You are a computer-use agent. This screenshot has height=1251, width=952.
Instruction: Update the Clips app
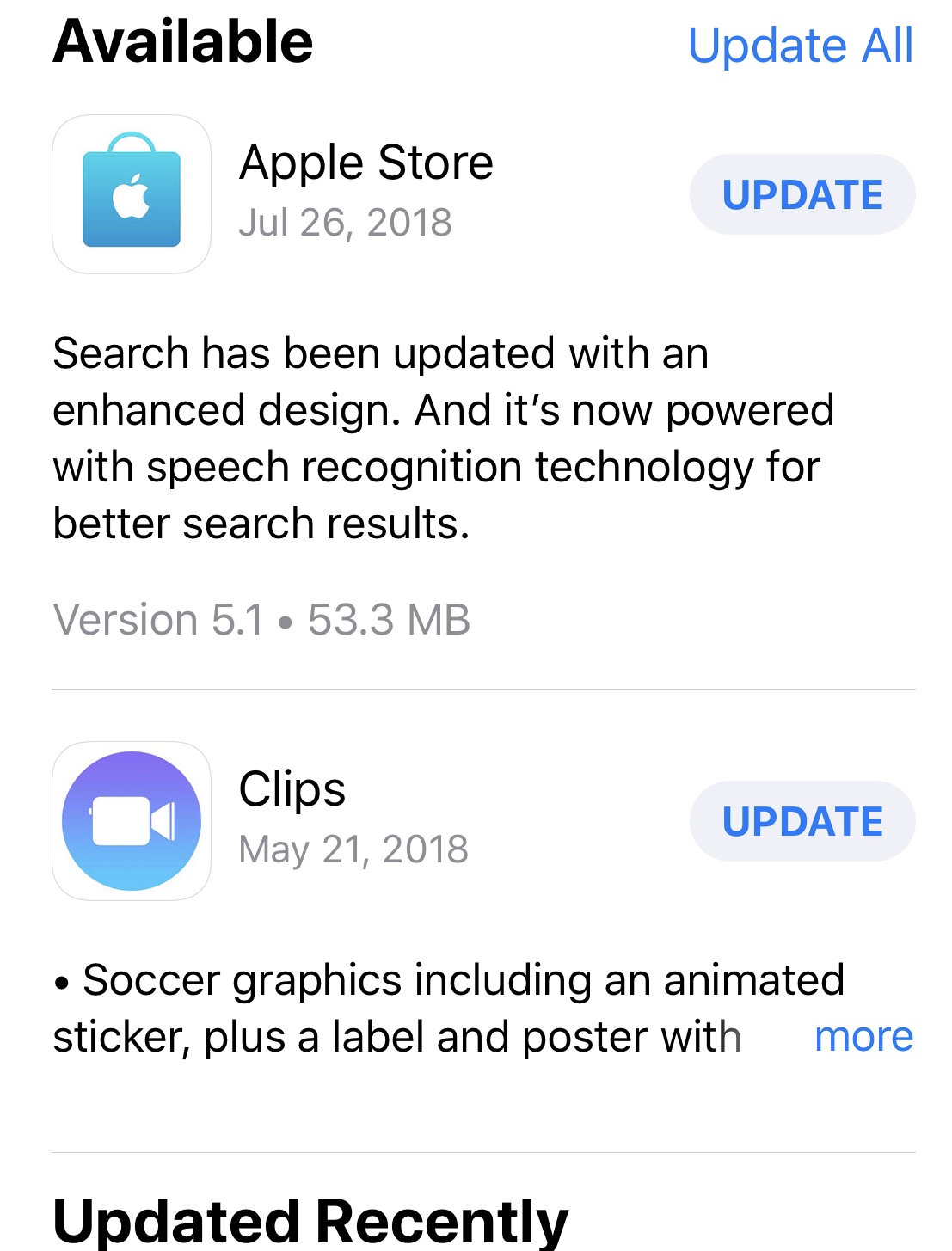coord(802,821)
